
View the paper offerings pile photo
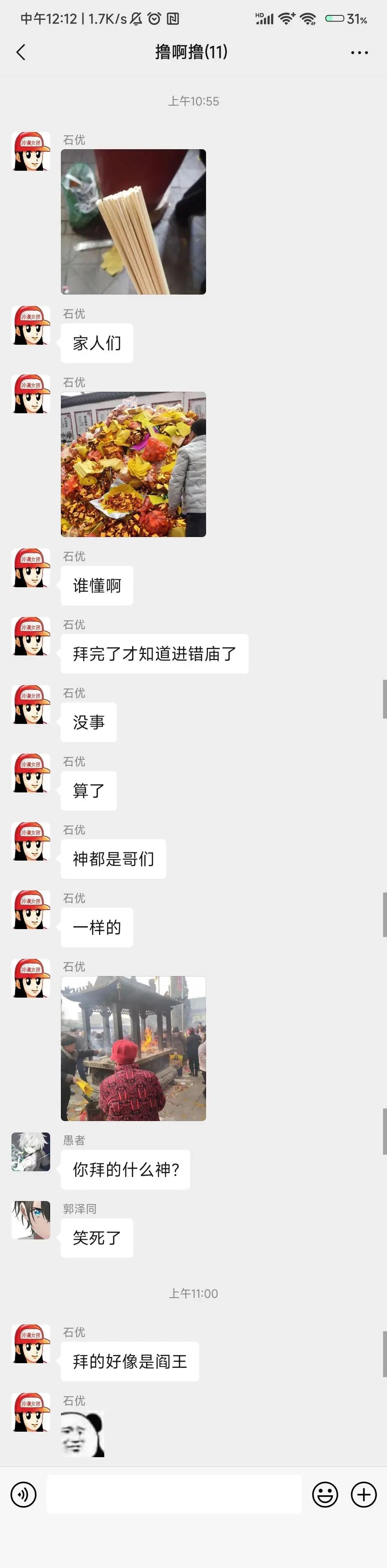(x=133, y=464)
